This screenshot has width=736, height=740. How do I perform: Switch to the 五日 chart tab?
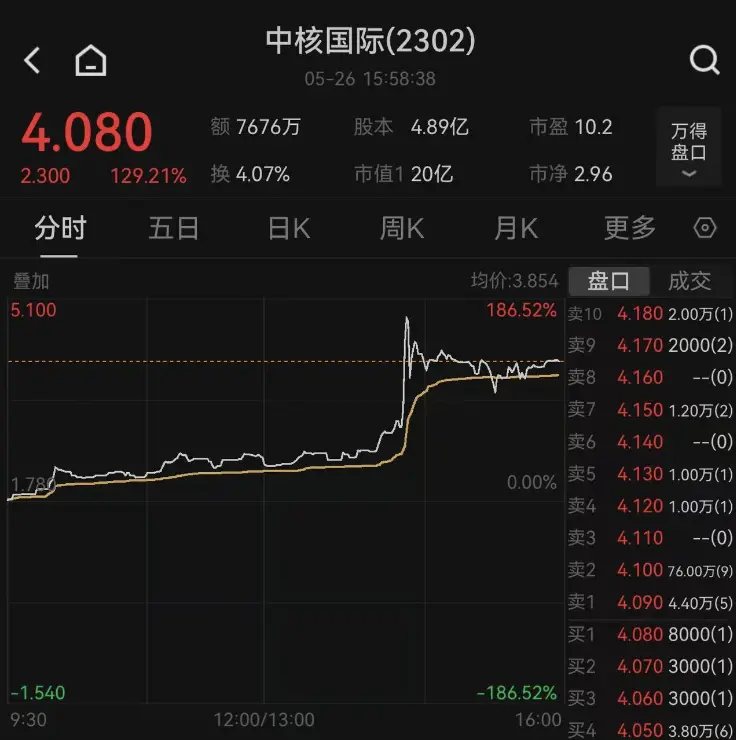(x=174, y=229)
